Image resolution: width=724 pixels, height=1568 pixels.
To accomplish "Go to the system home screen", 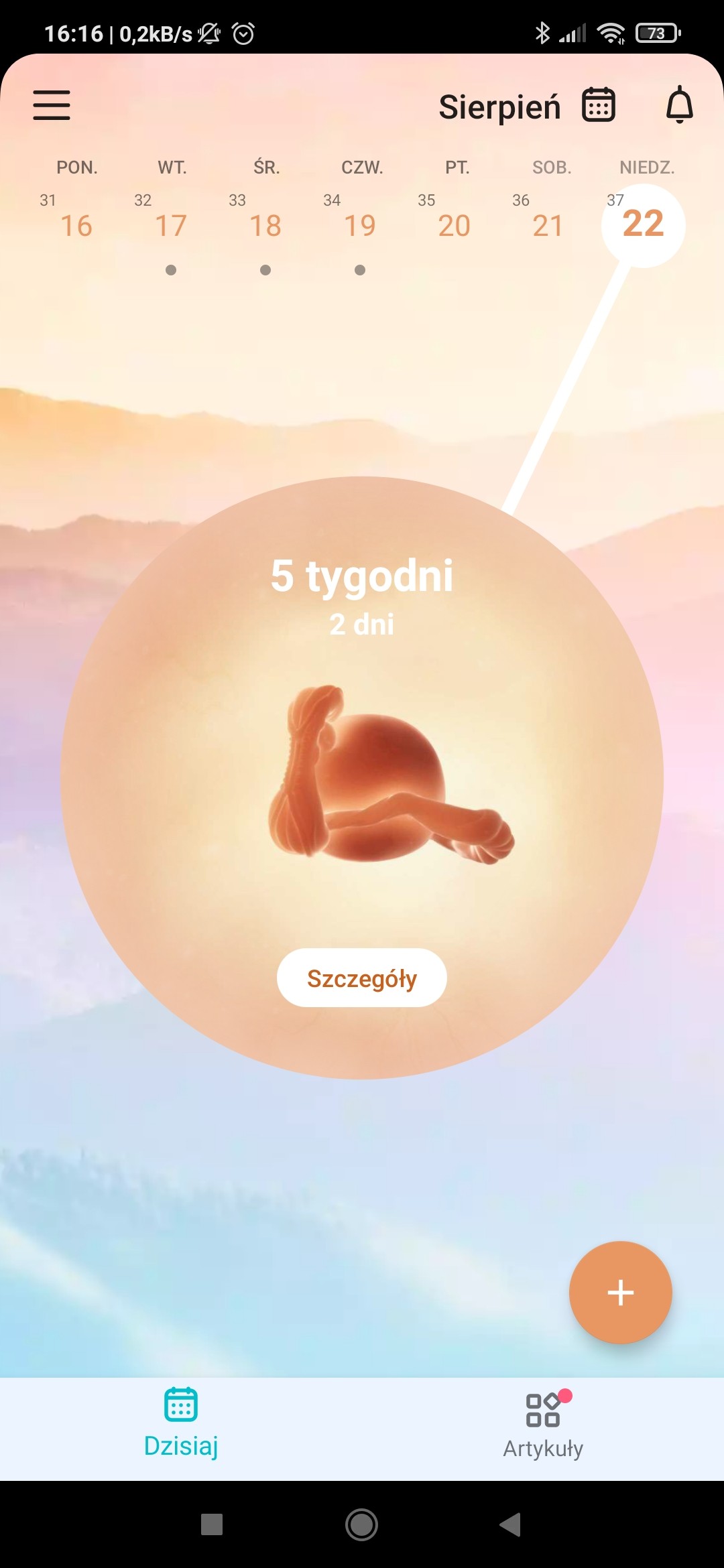I will [361, 1524].
